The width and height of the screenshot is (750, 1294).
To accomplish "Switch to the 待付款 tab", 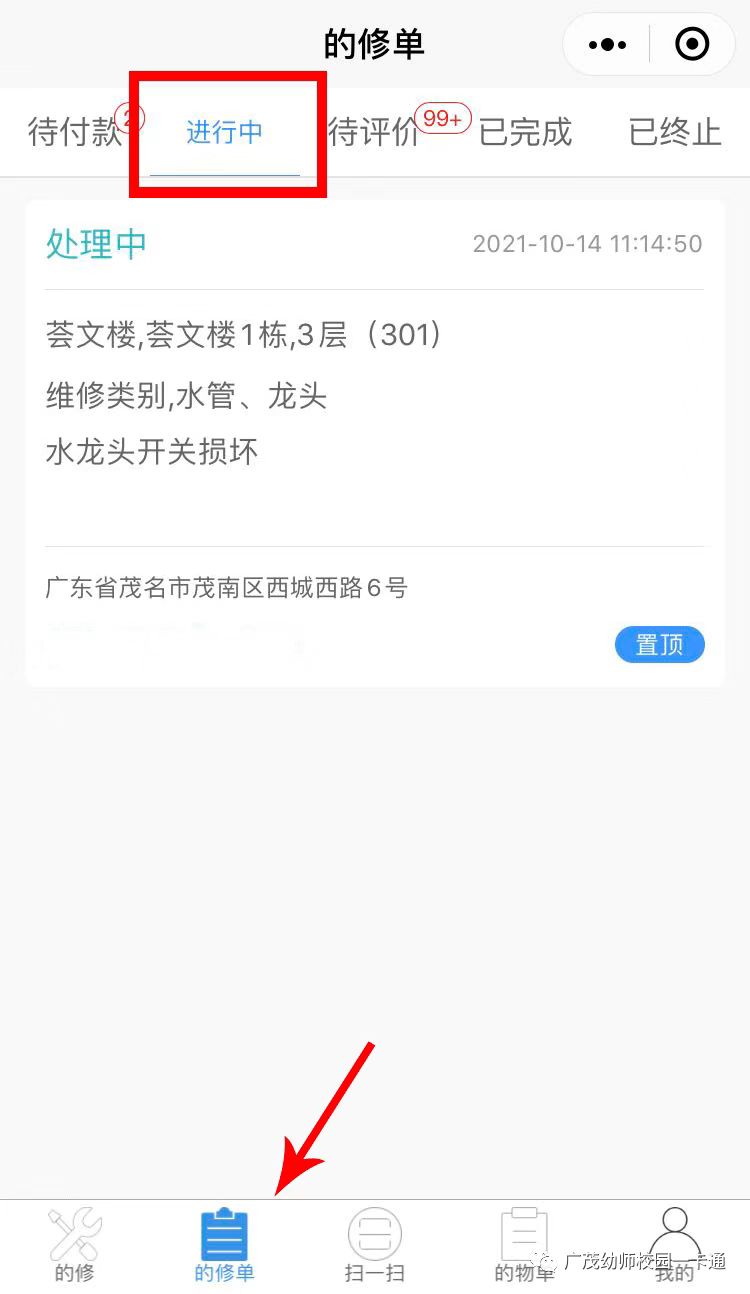I will (74, 132).
